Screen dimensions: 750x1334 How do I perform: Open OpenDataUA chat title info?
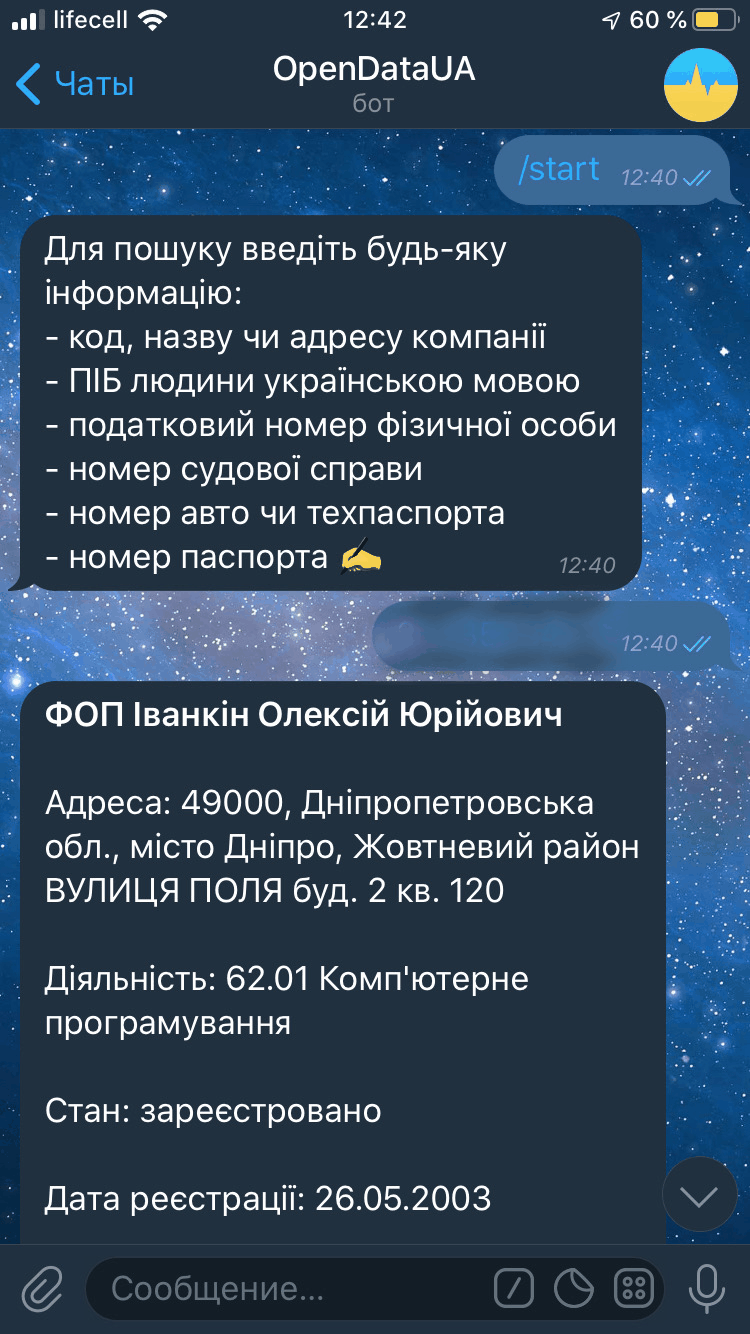[x=374, y=83]
